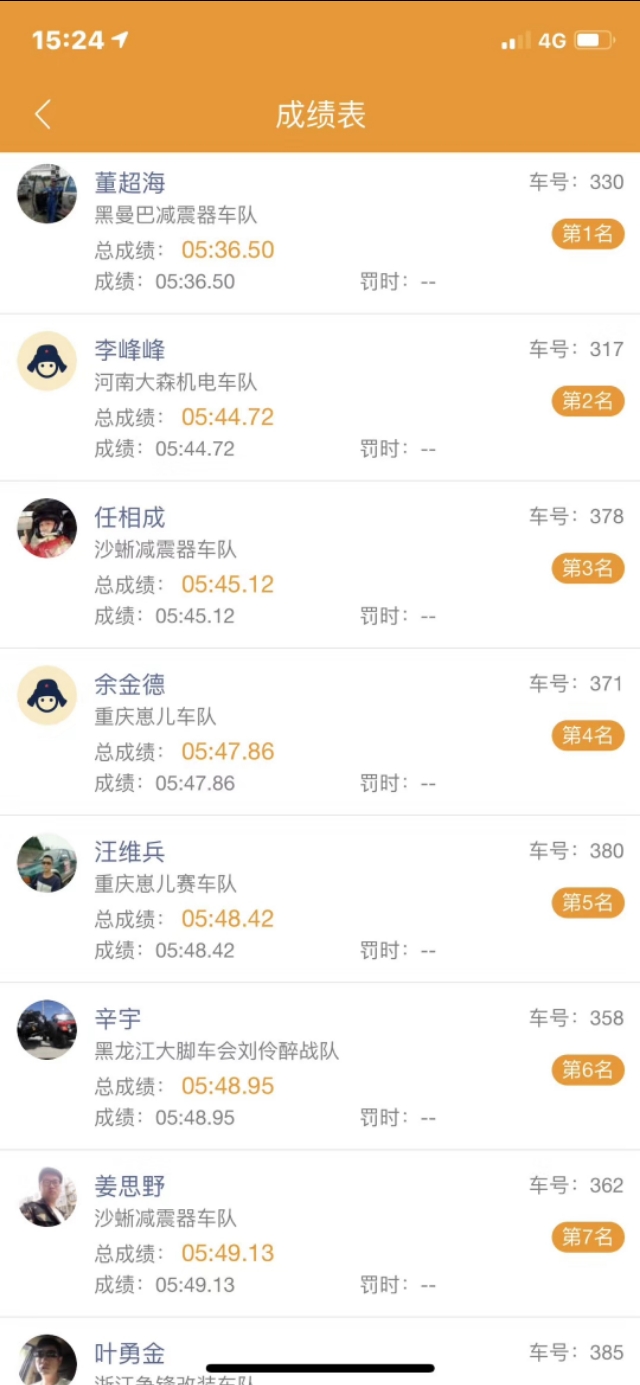Select 姜思野's result row
The width and height of the screenshot is (640, 1385).
pos(320,1233)
